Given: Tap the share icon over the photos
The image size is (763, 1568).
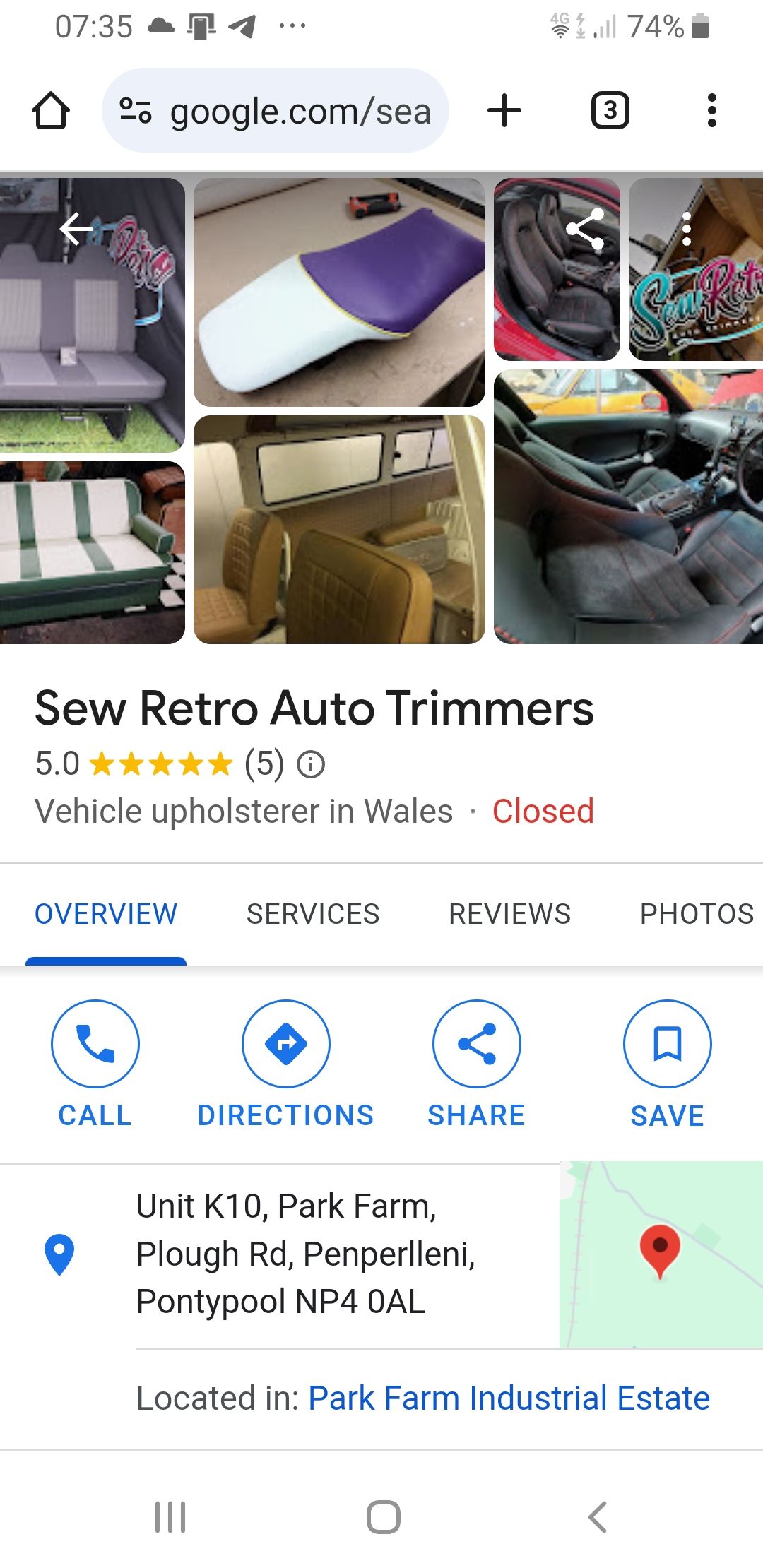Looking at the screenshot, I should [585, 228].
